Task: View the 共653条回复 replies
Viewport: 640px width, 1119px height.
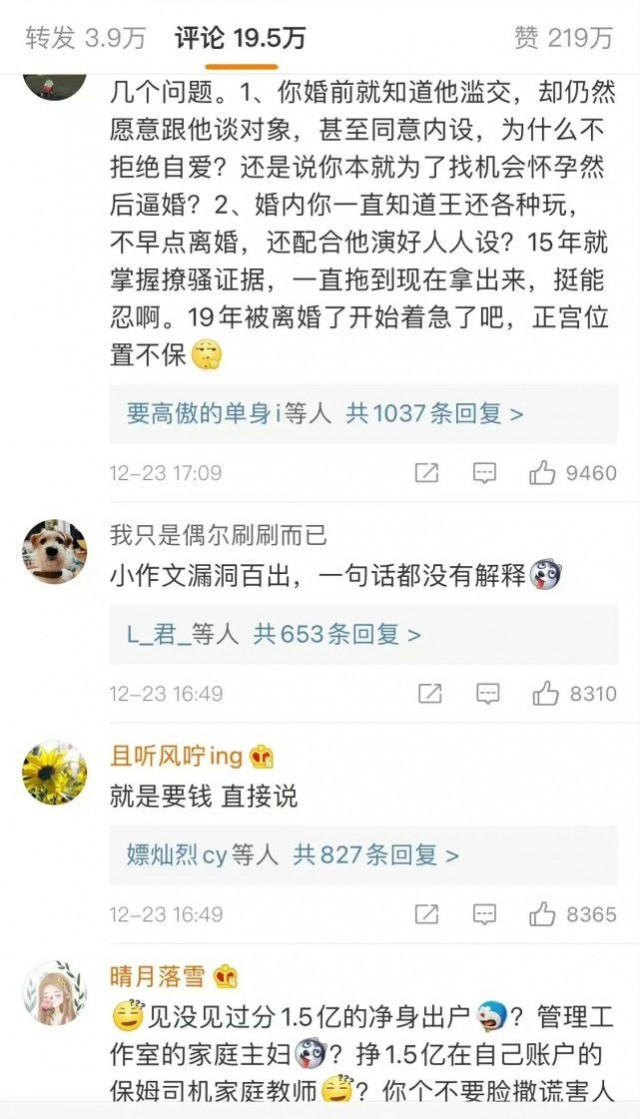Action: click(x=337, y=634)
